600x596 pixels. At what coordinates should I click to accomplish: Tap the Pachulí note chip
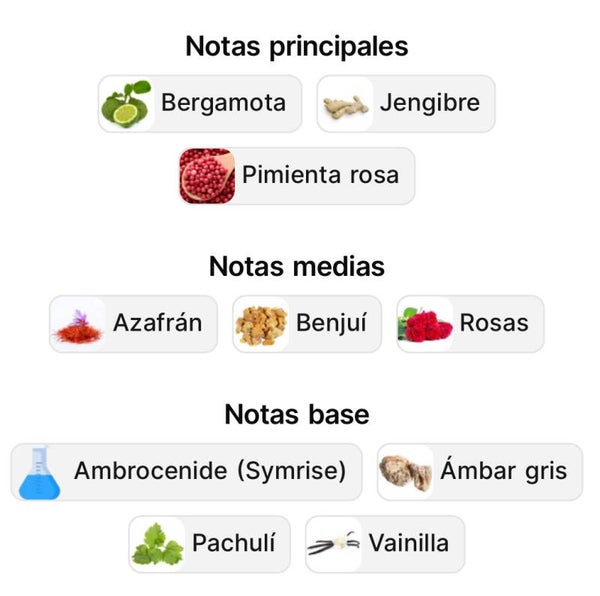click(x=210, y=544)
